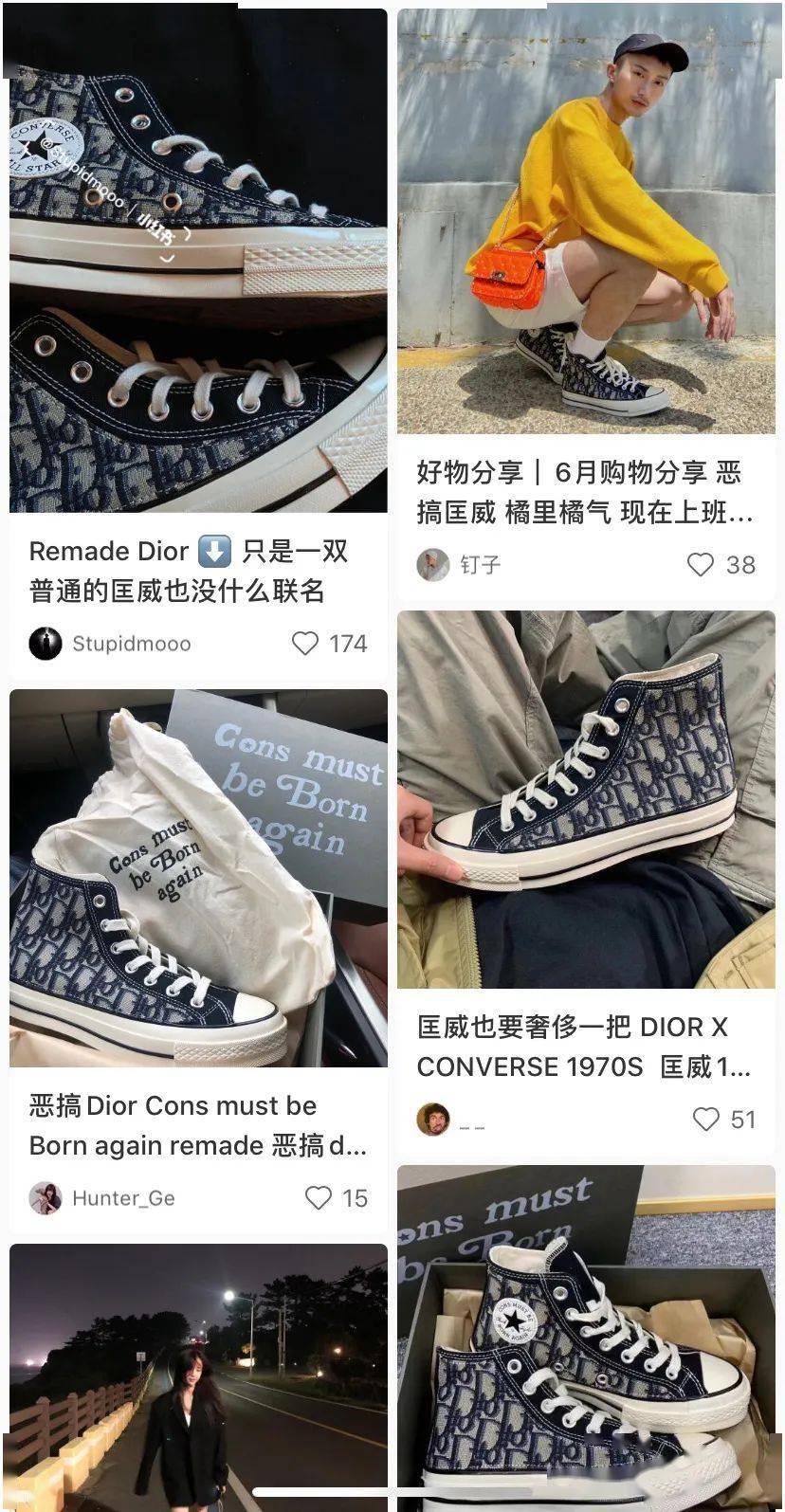Tap 钉子's circular profile picture
This screenshot has height=1512, width=785.
(x=432, y=565)
